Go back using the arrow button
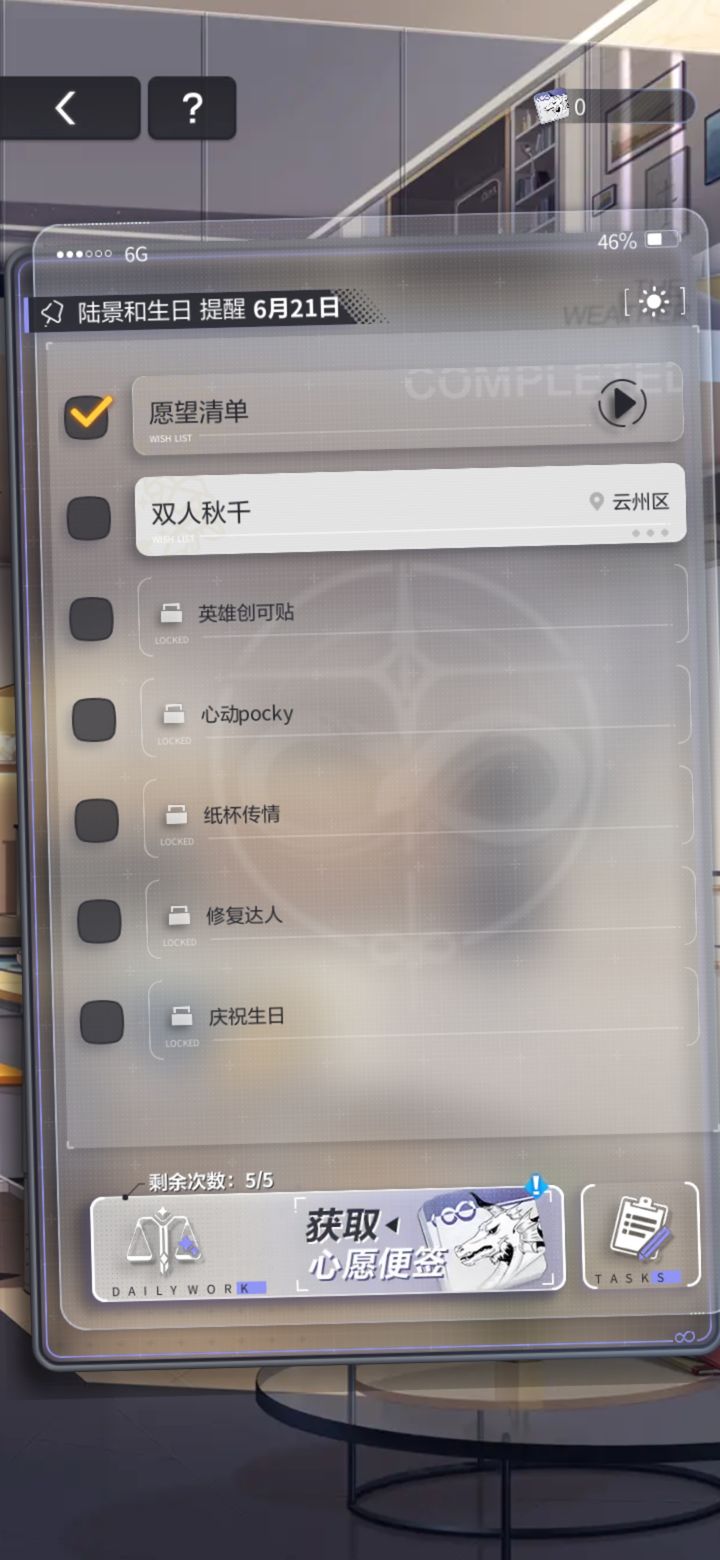The height and width of the screenshot is (1560, 720). click(x=67, y=108)
